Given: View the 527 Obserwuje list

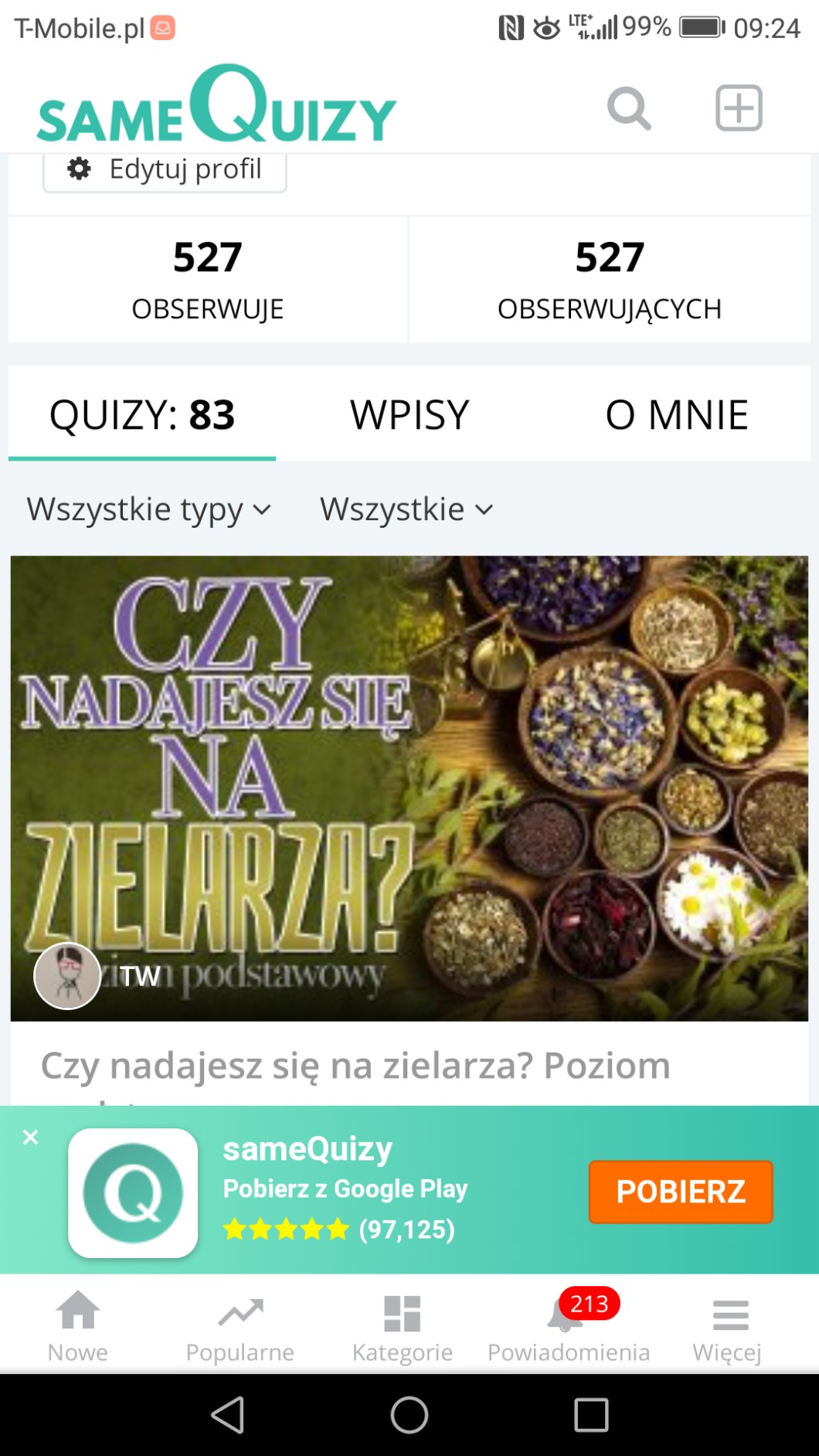Looking at the screenshot, I should pos(207,279).
